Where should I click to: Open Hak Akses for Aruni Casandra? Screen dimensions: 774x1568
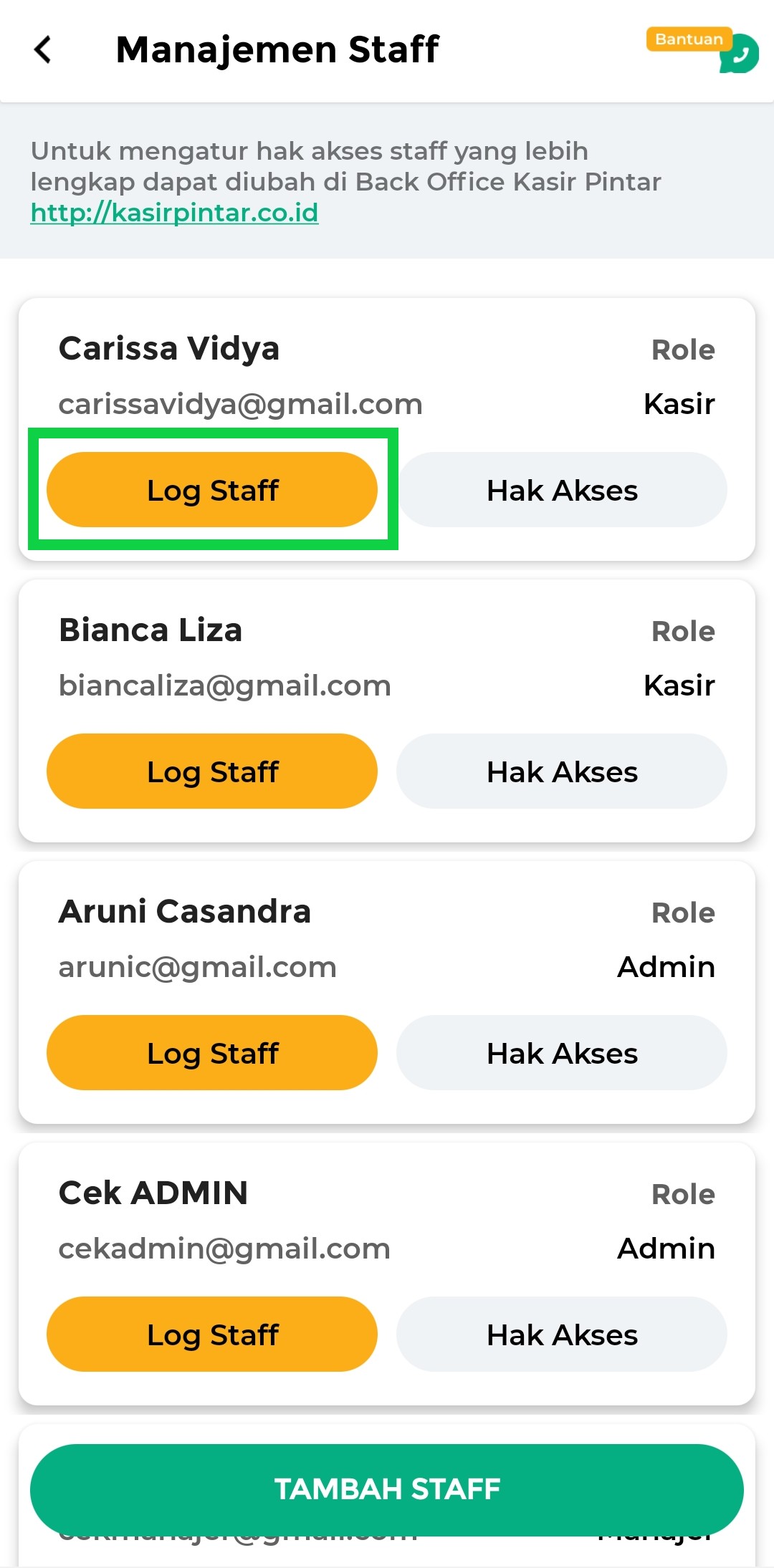coord(562,1053)
